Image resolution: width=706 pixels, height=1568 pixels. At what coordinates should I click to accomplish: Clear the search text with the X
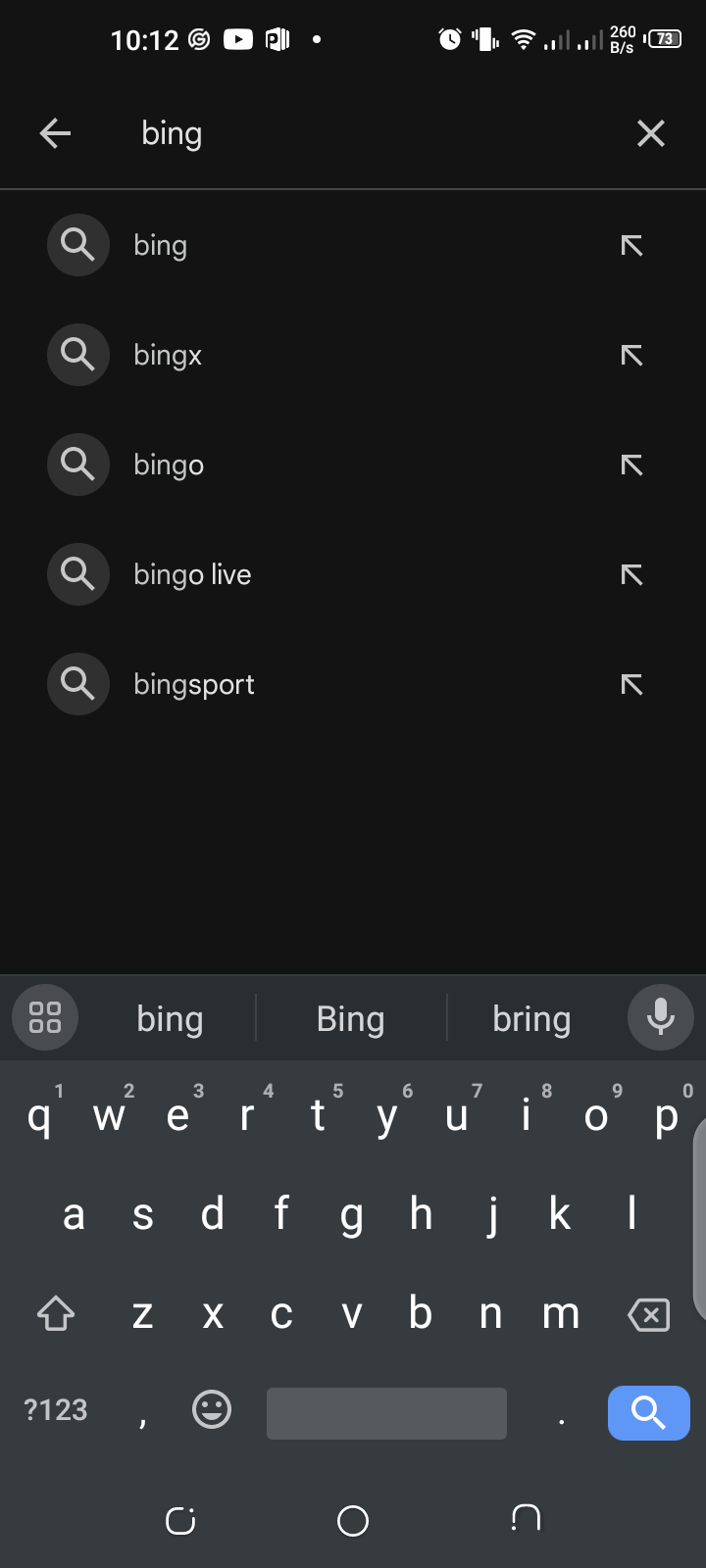click(651, 133)
